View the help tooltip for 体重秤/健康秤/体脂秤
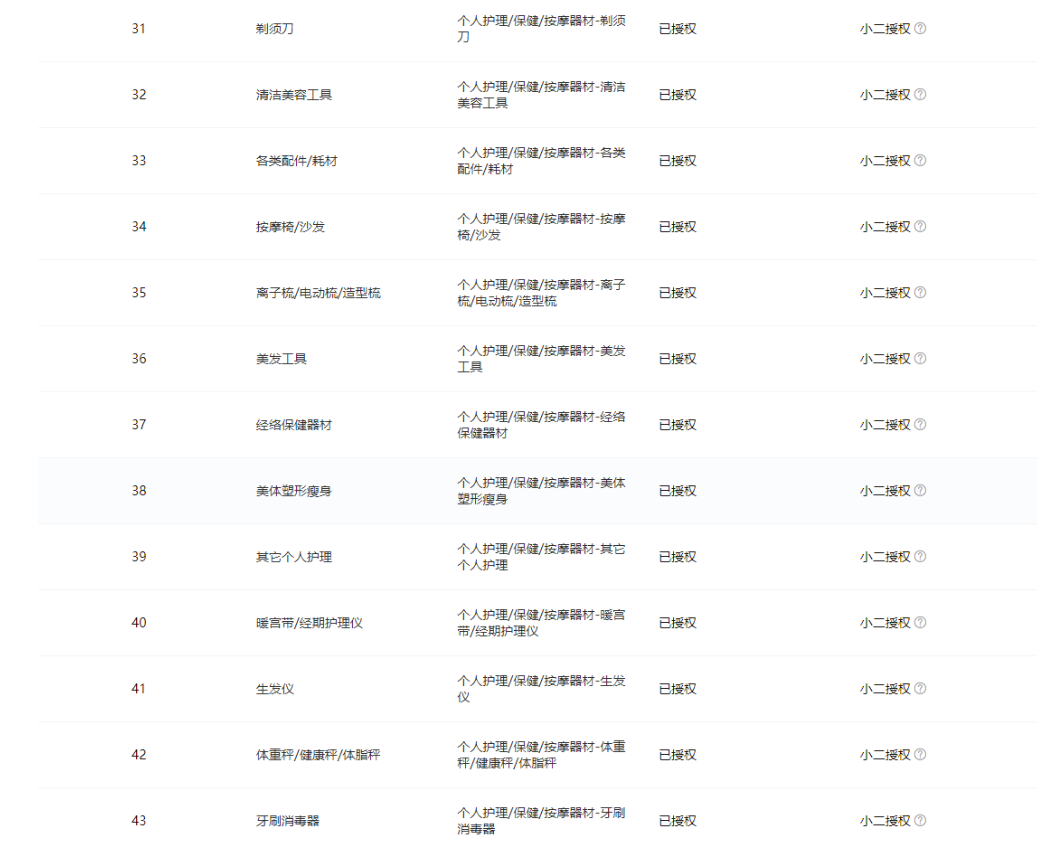1037x852 pixels. [920, 755]
